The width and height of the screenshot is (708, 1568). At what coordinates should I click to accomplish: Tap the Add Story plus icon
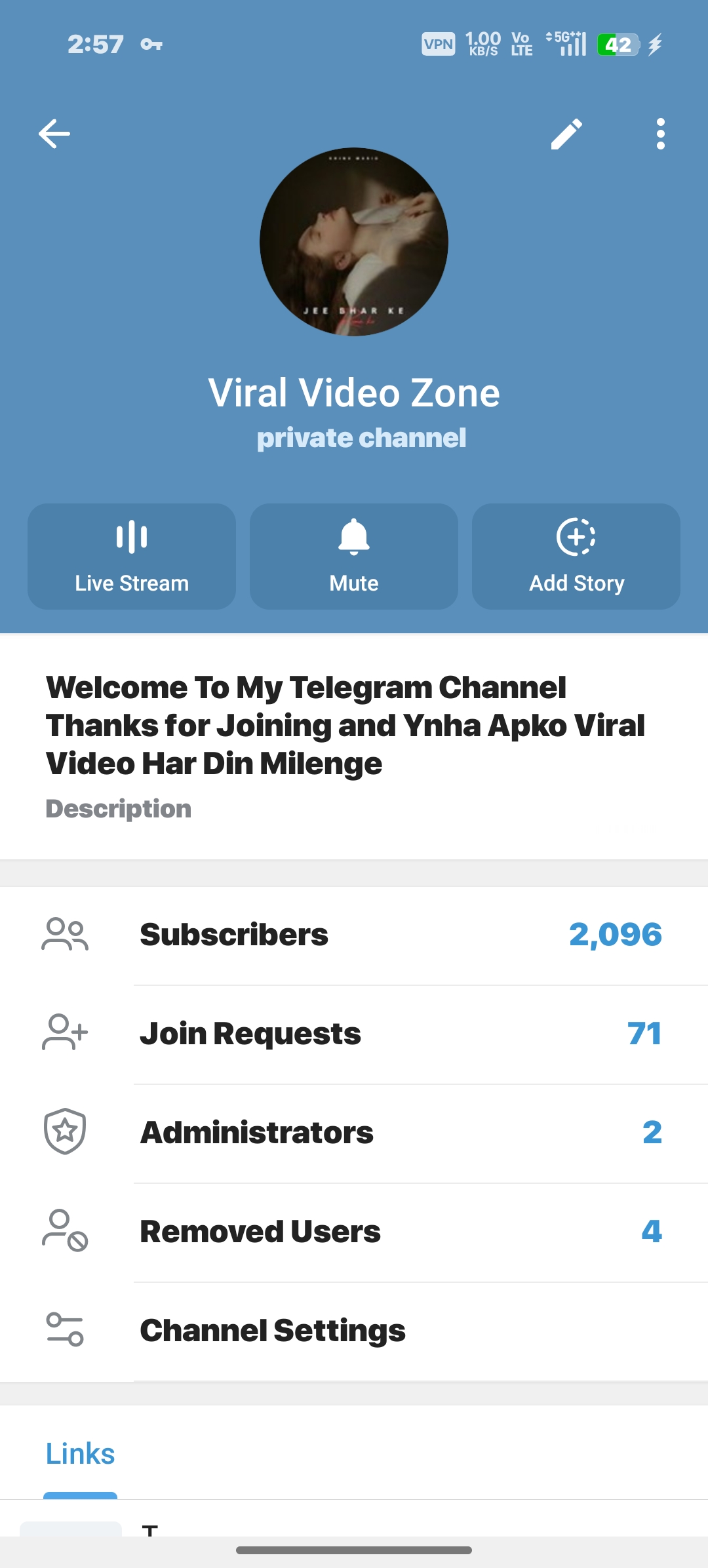pos(576,536)
